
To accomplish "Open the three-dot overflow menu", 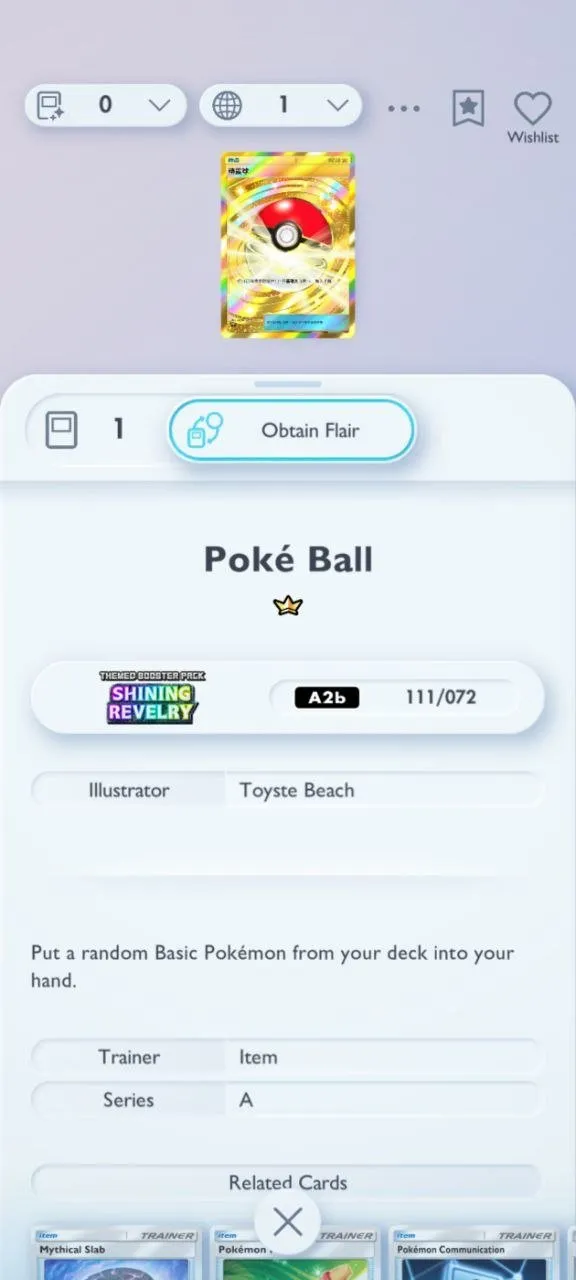I will tap(403, 107).
